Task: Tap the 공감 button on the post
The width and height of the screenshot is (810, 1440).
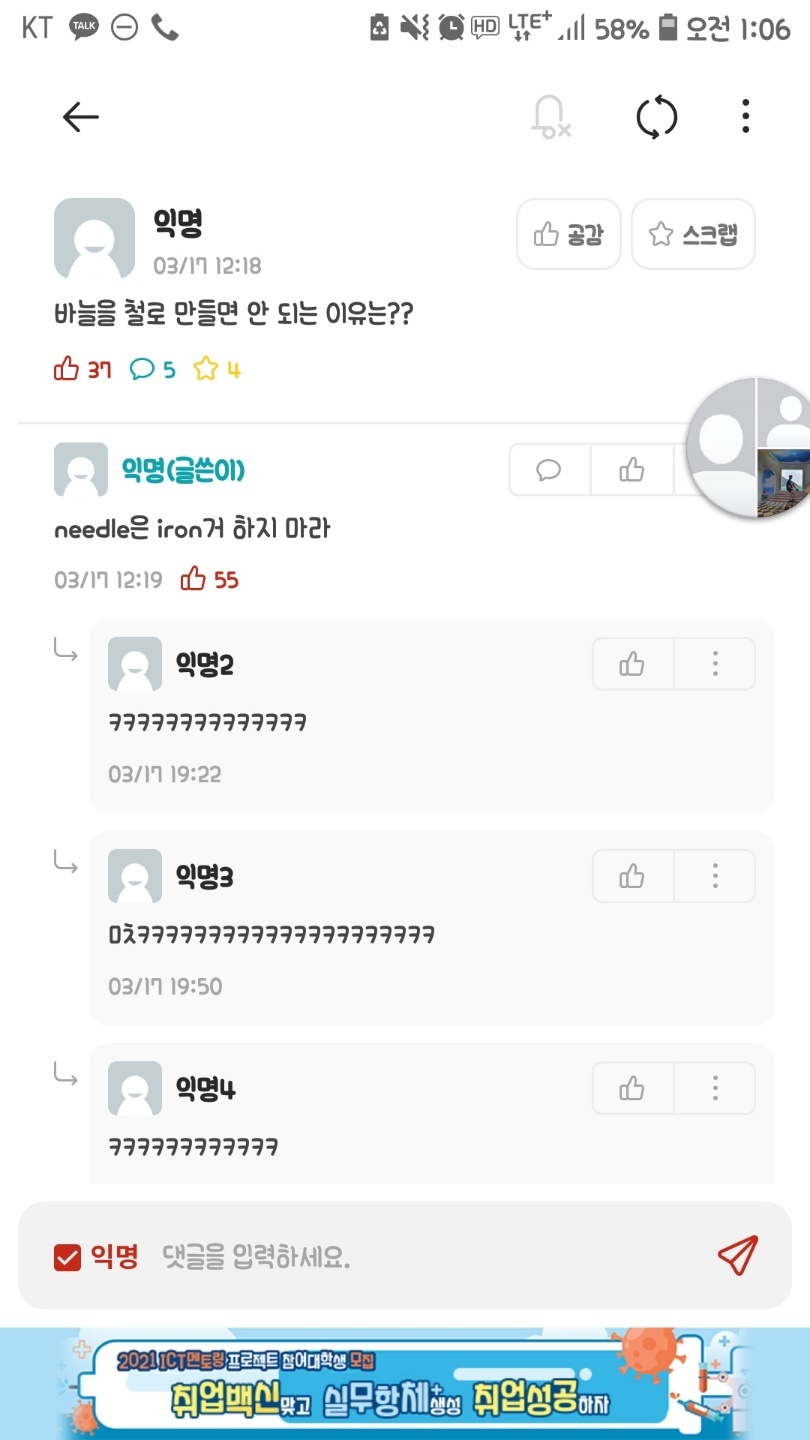Action: (x=568, y=234)
